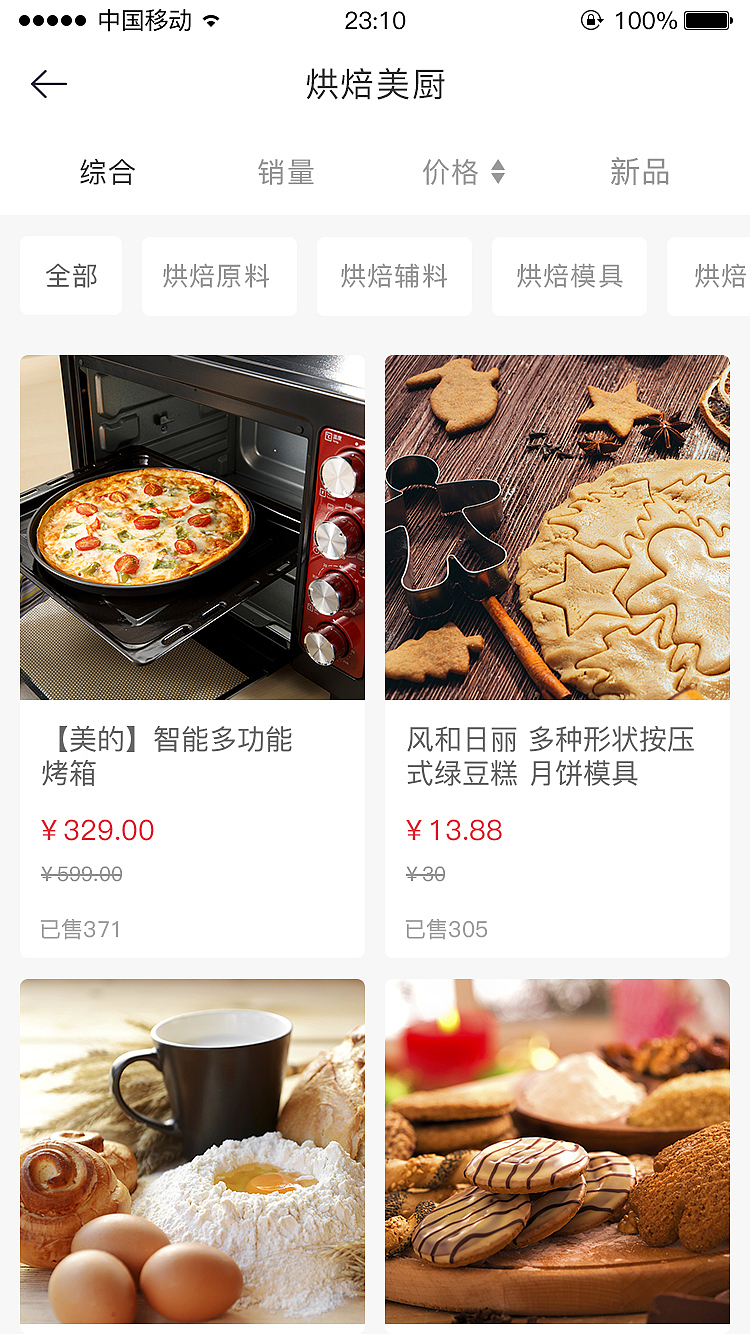Tap the back arrow to leave 烘焙美厨
This screenshot has width=750, height=1334.
click(48, 84)
